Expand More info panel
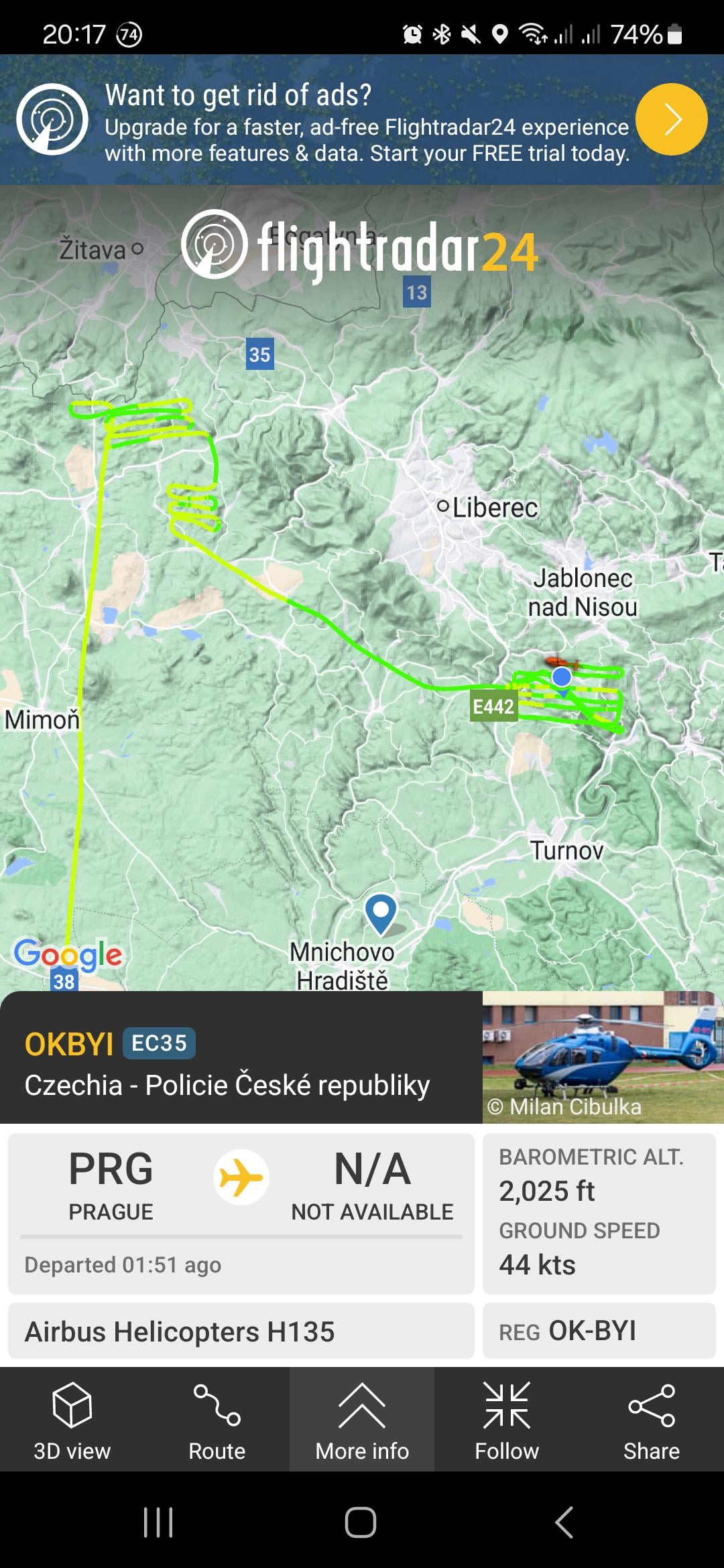The height and width of the screenshot is (1568, 724). tap(362, 1420)
